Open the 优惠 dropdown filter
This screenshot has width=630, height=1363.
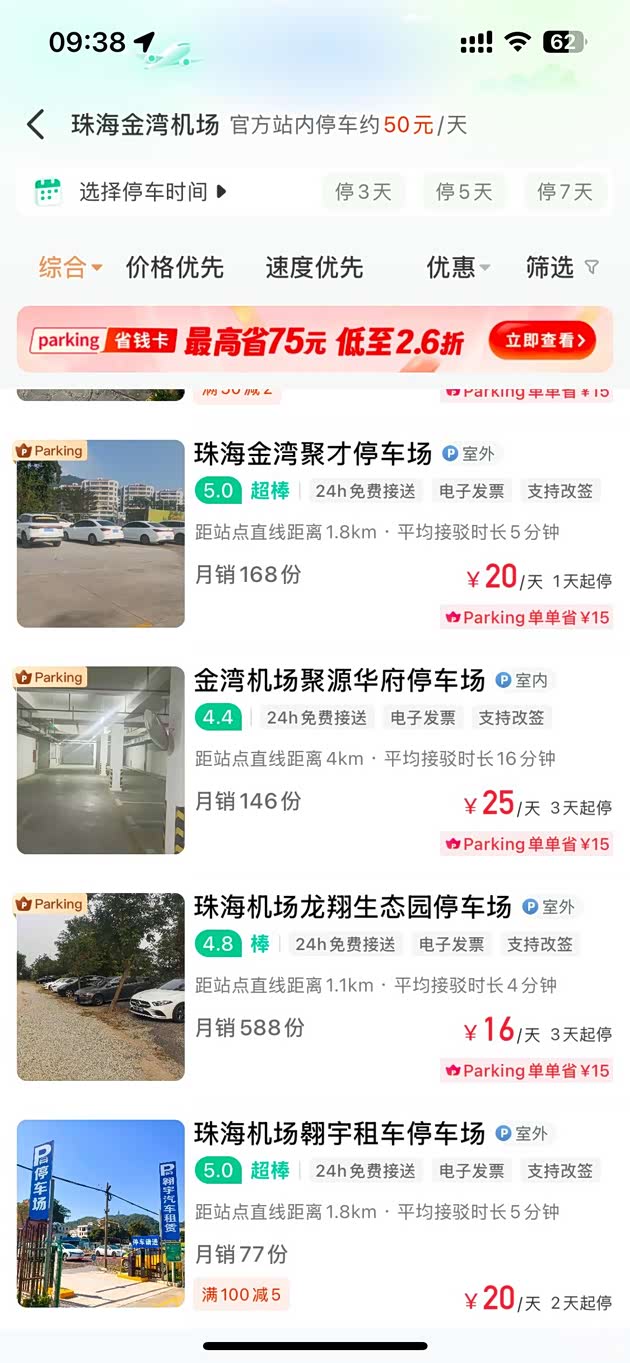tap(458, 267)
